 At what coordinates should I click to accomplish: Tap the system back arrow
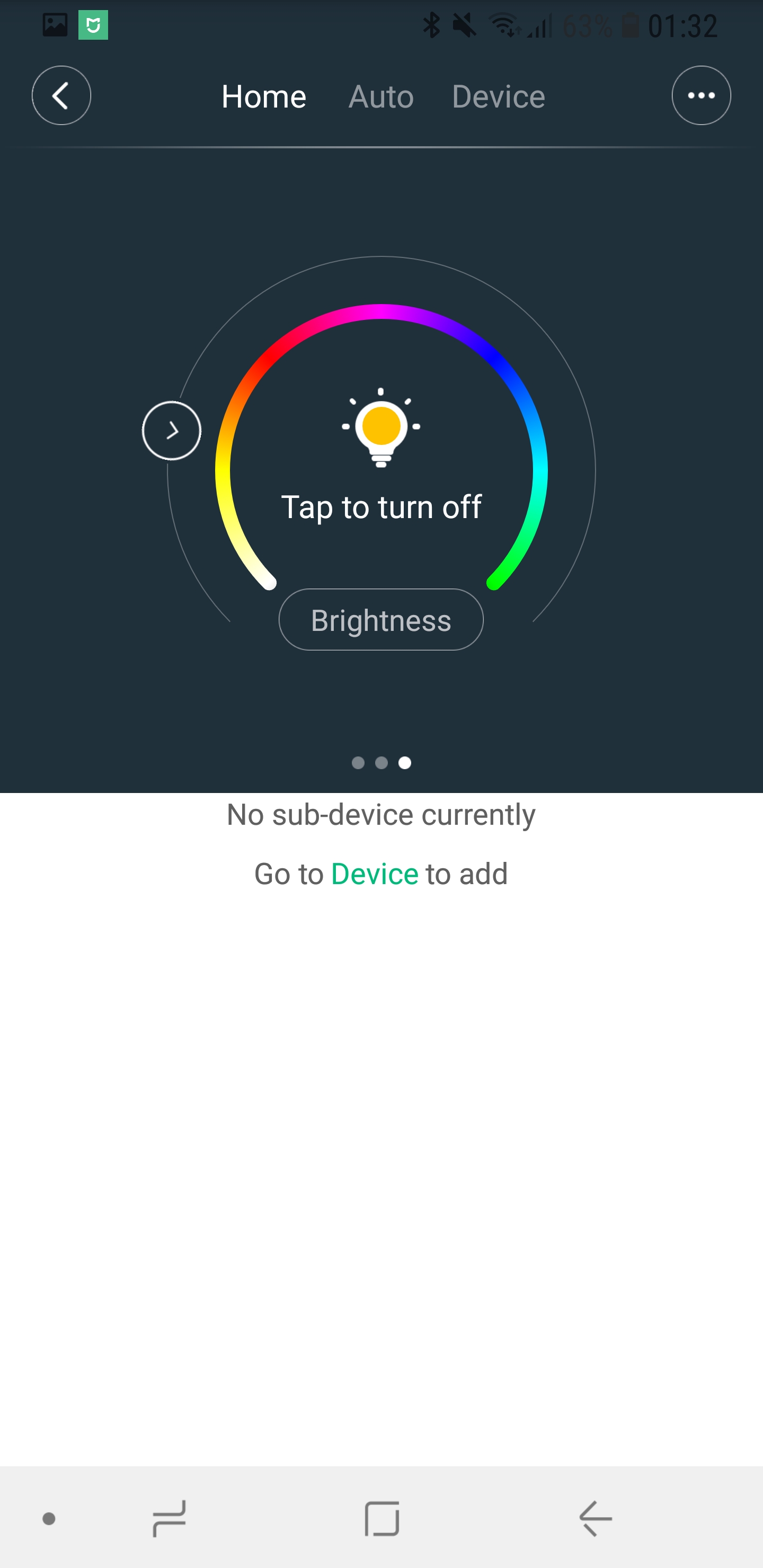(595, 1518)
